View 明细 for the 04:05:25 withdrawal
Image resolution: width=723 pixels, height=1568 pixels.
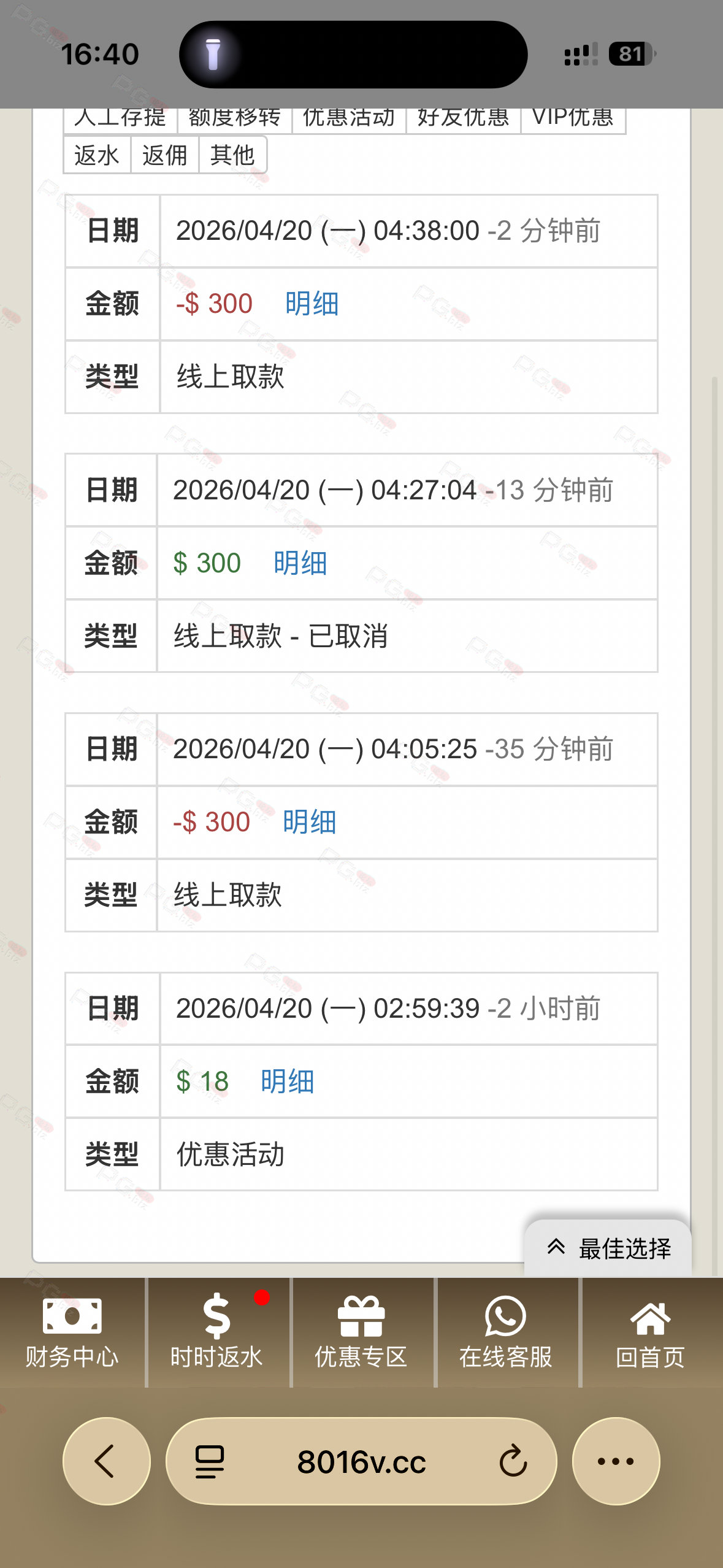click(309, 822)
